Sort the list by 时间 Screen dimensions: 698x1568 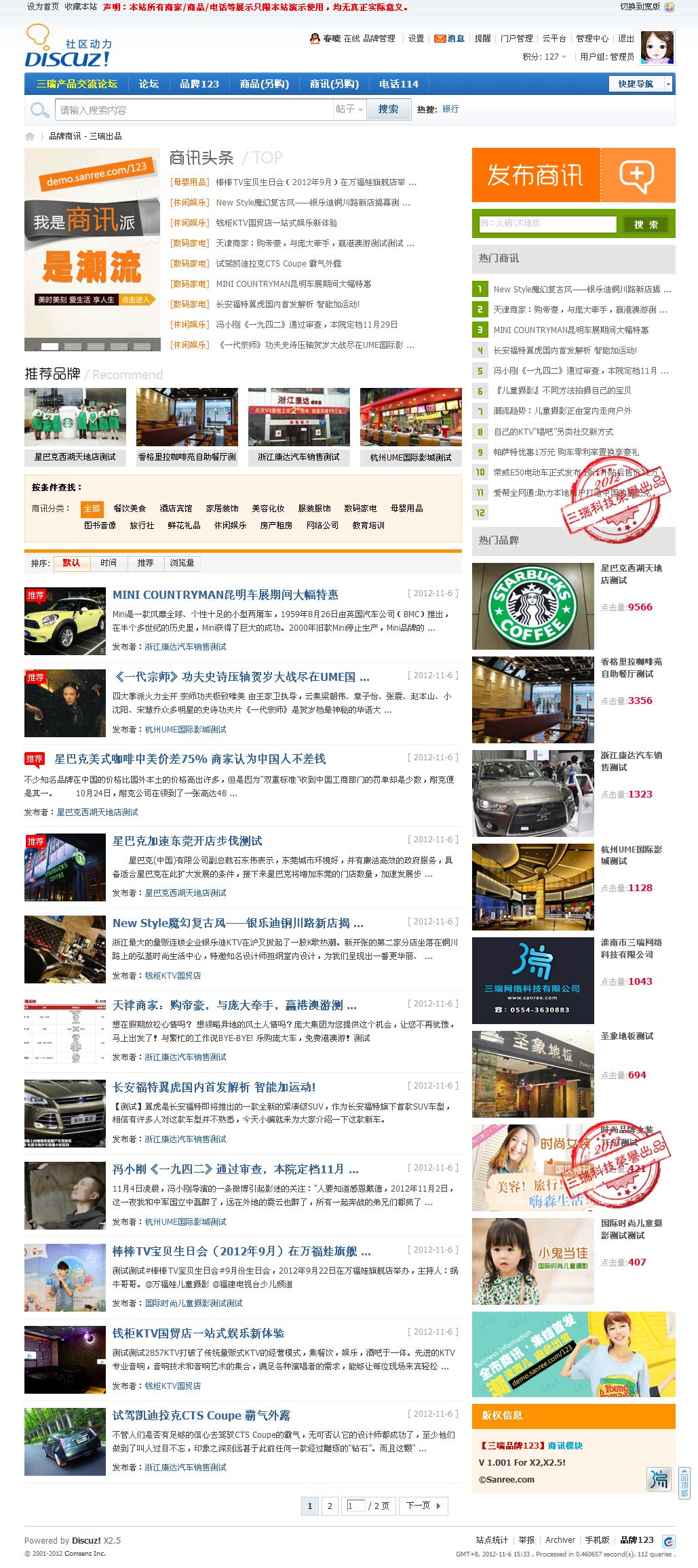[109, 563]
